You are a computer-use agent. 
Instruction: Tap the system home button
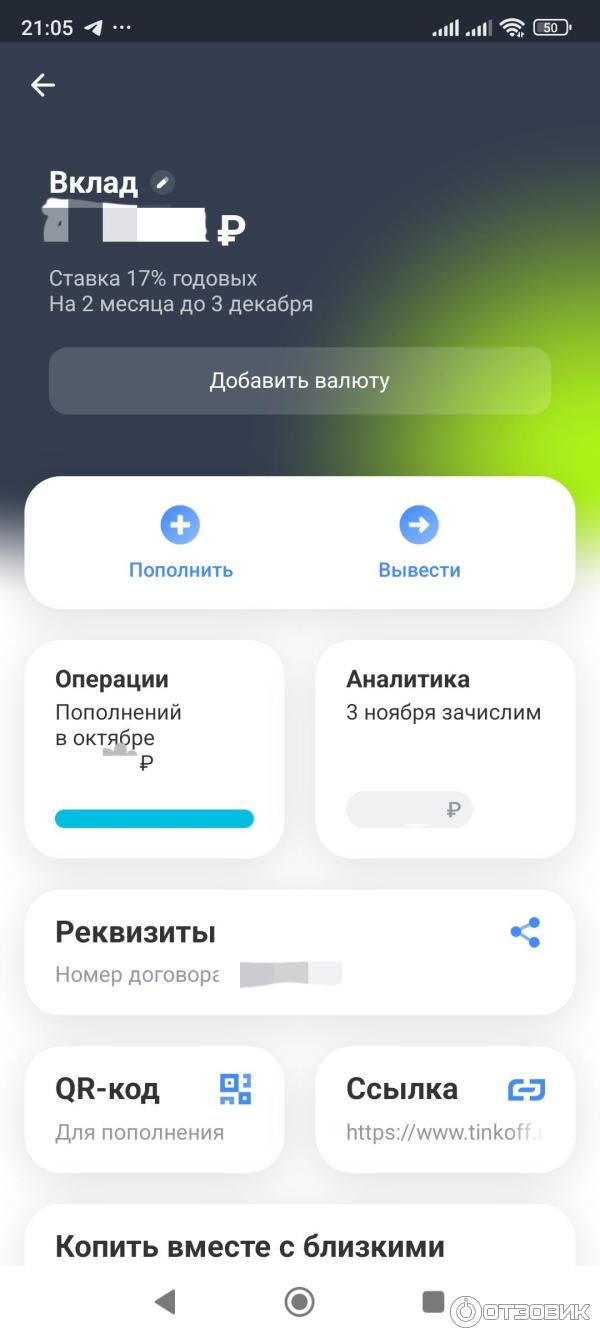pyautogui.click(x=299, y=1301)
